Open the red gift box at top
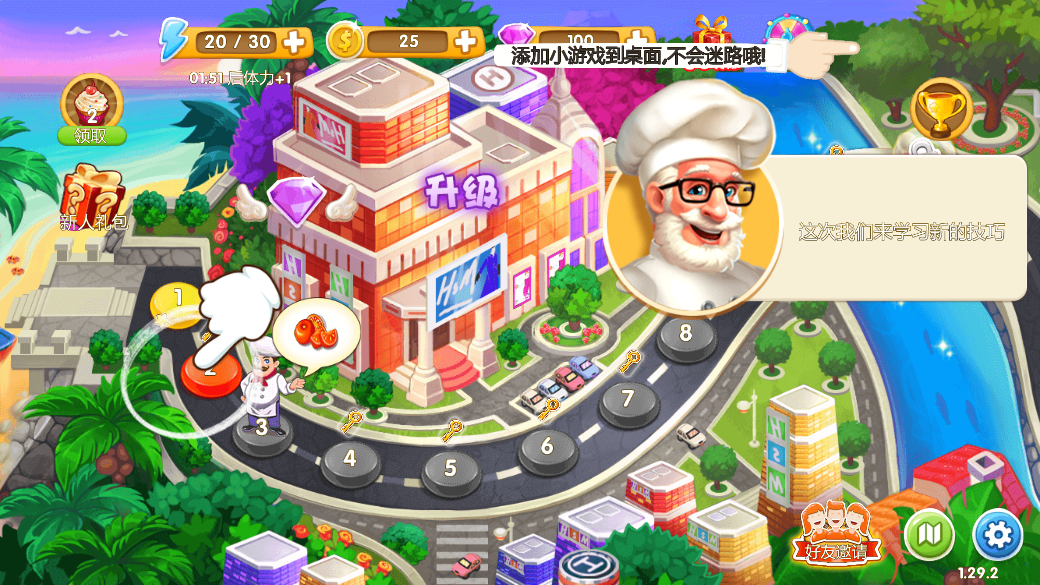The image size is (1040, 585). click(713, 32)
